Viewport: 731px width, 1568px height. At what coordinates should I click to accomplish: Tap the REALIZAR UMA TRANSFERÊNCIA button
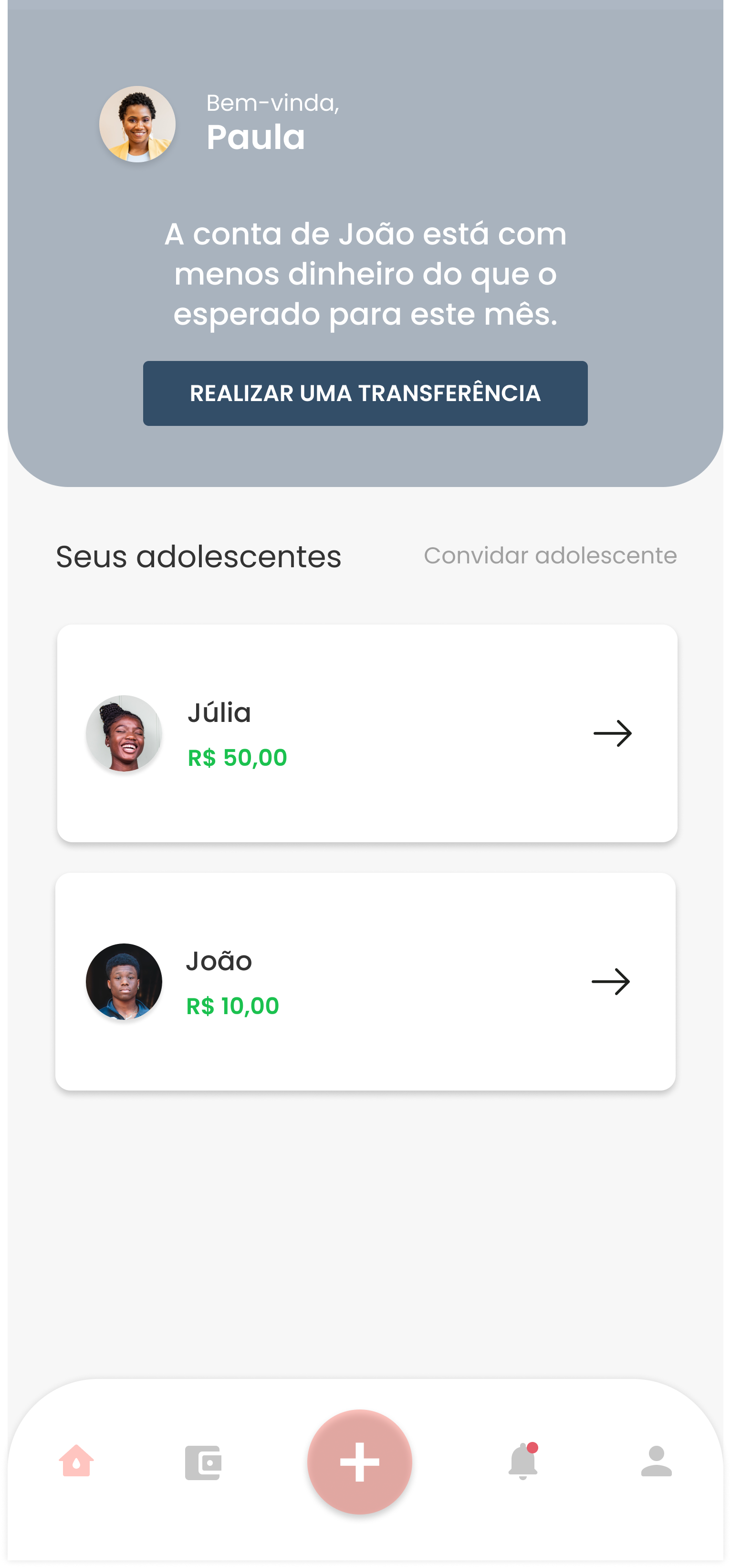click(365, 393)
